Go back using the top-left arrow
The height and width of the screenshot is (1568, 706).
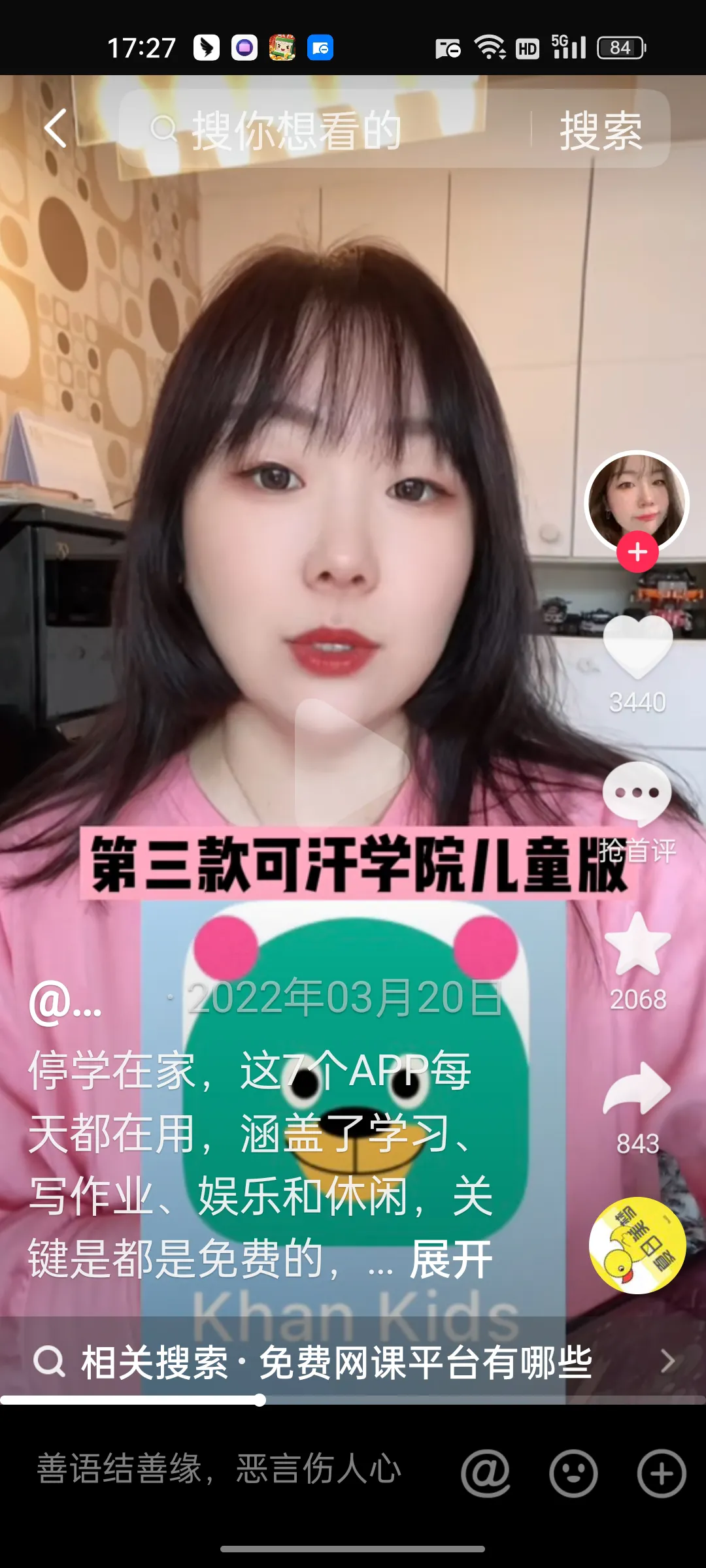(56, 129)
